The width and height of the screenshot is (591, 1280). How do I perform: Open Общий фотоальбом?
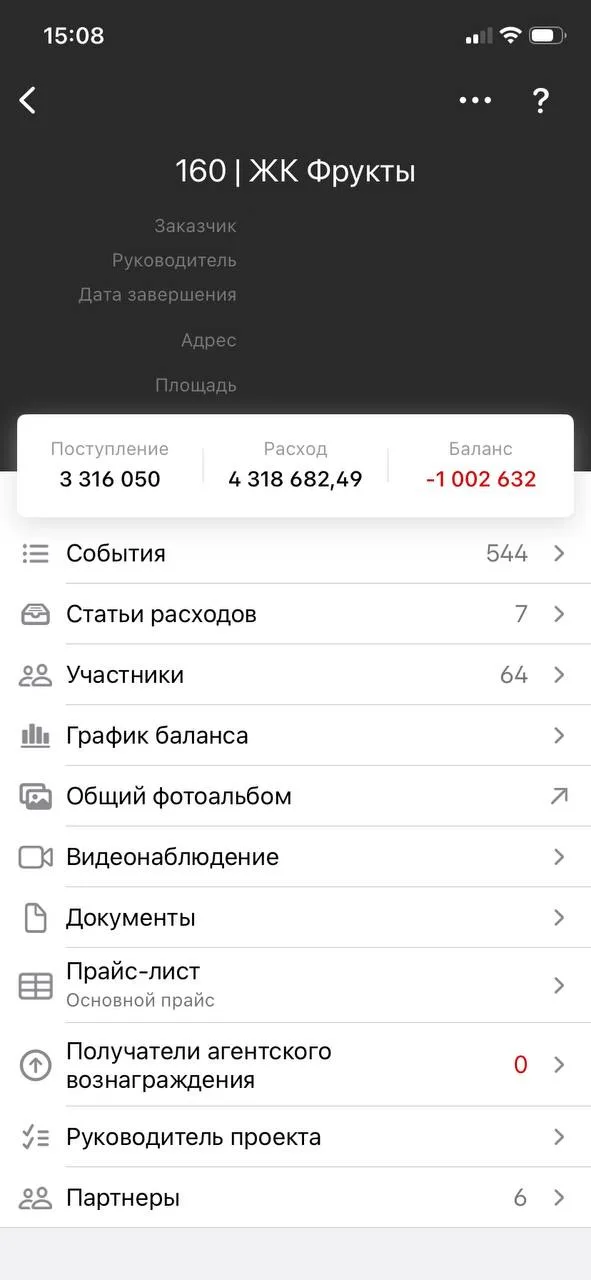coord(295,797)
